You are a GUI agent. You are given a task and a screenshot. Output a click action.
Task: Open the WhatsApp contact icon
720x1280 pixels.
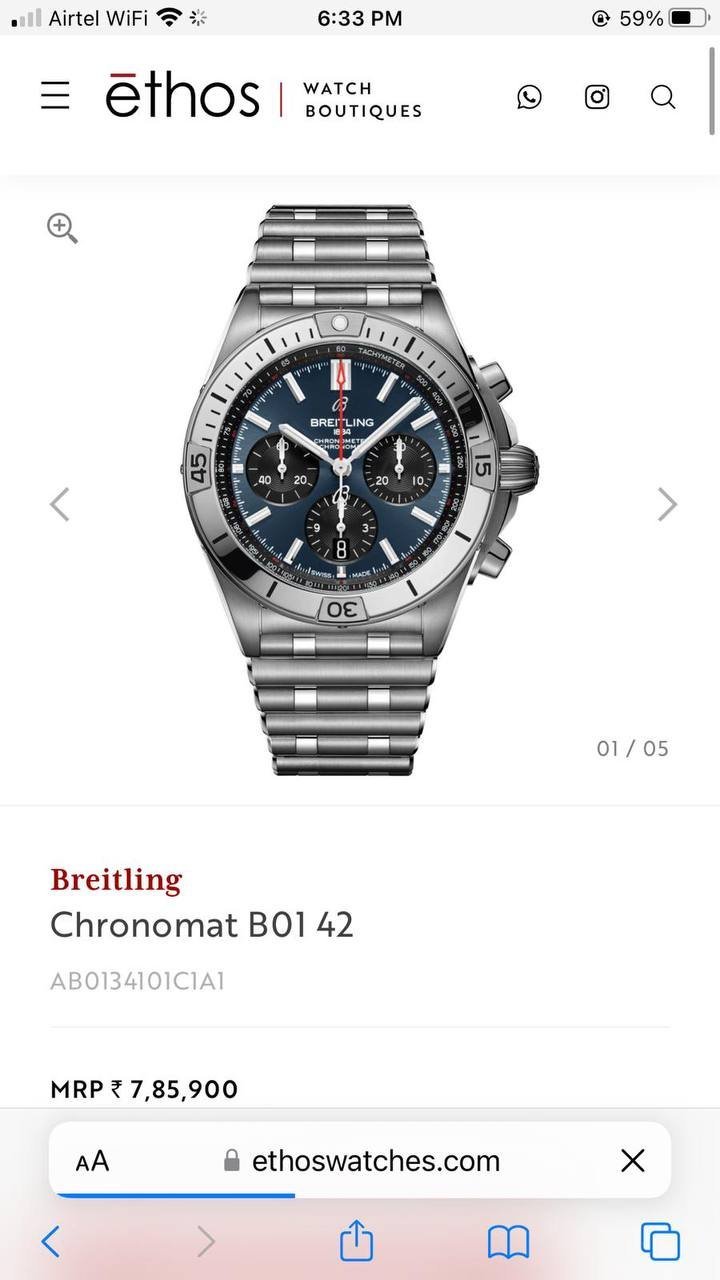coord(529,97)
